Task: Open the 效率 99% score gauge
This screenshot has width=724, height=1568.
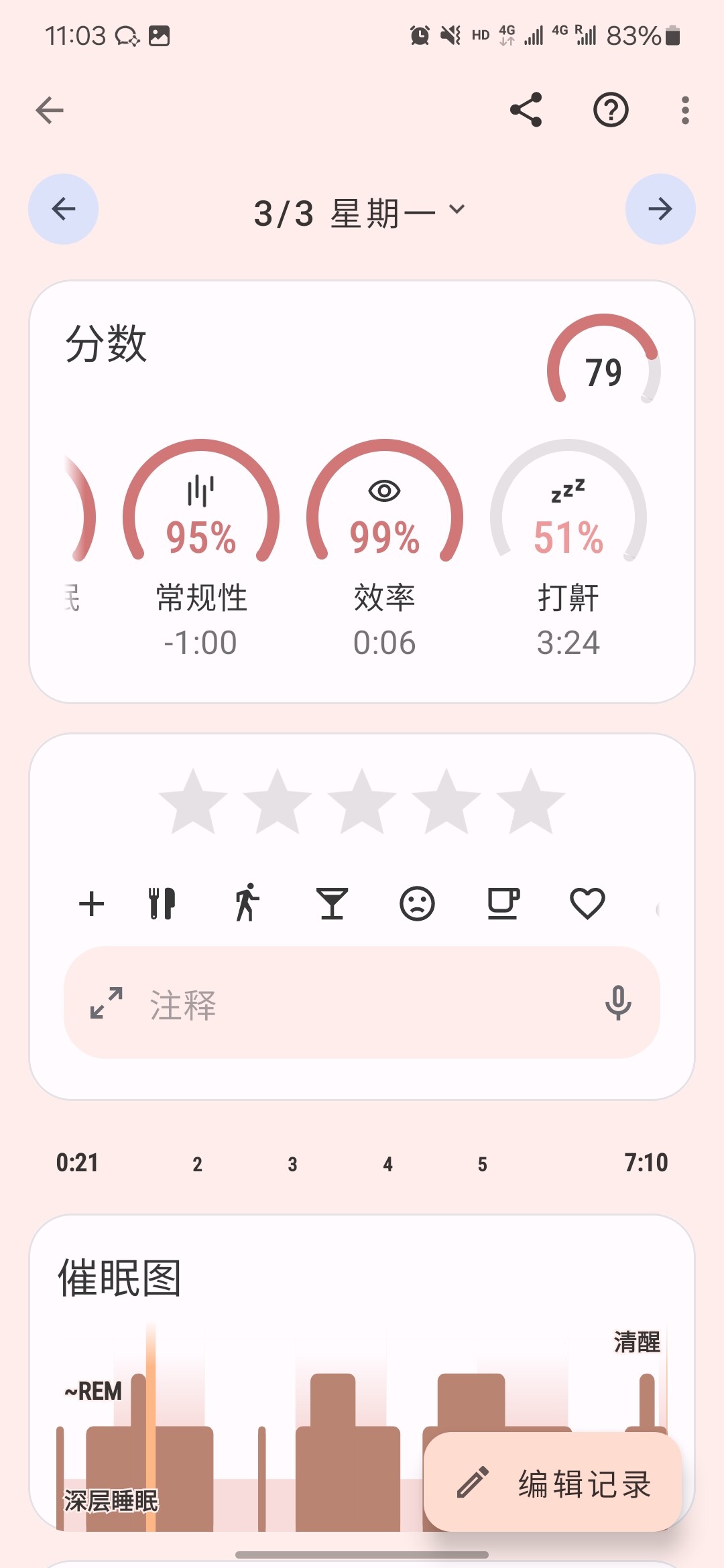Action: click(385, 548)
